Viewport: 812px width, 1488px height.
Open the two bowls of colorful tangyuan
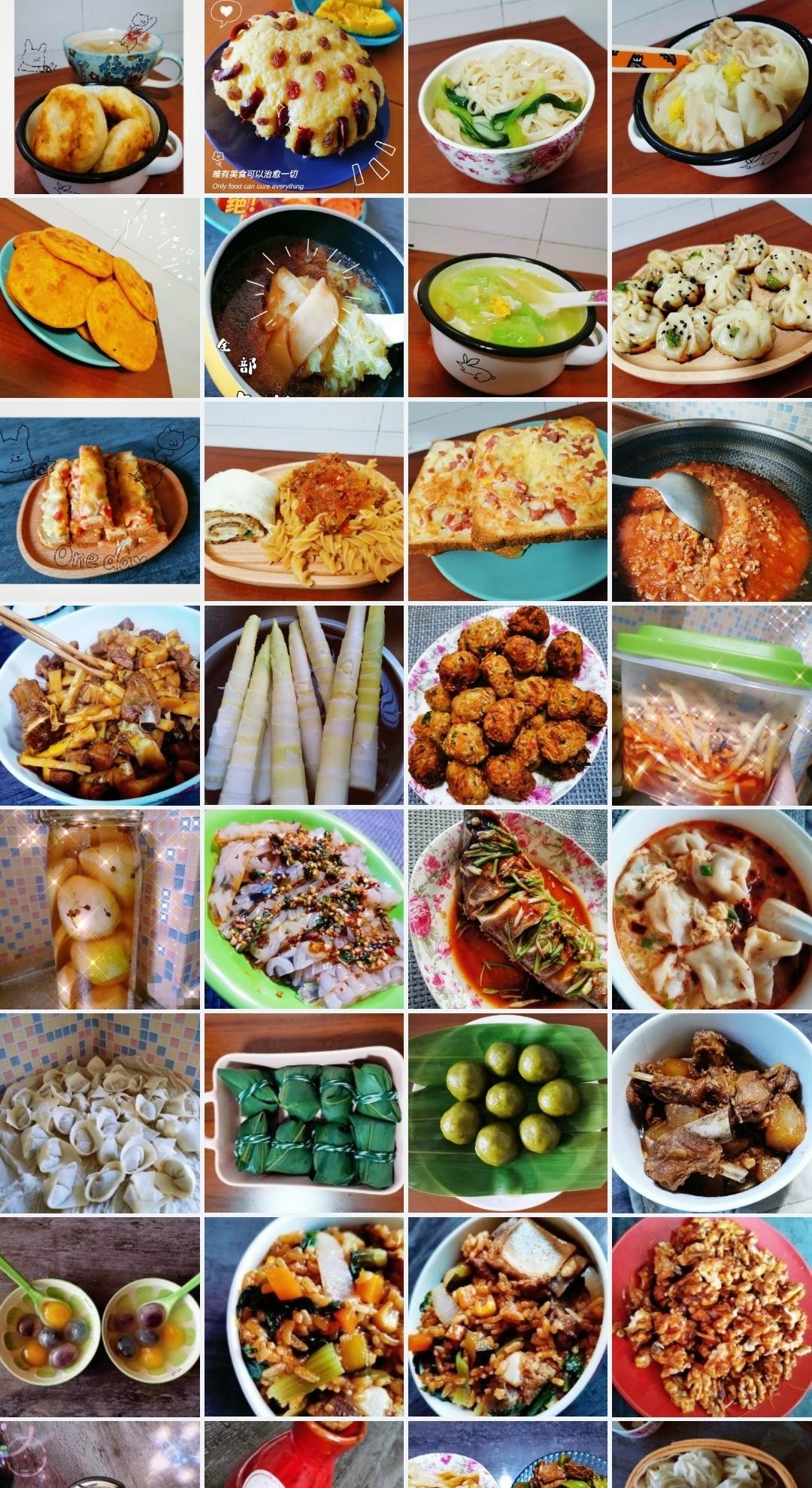[x=100, y=1316]
